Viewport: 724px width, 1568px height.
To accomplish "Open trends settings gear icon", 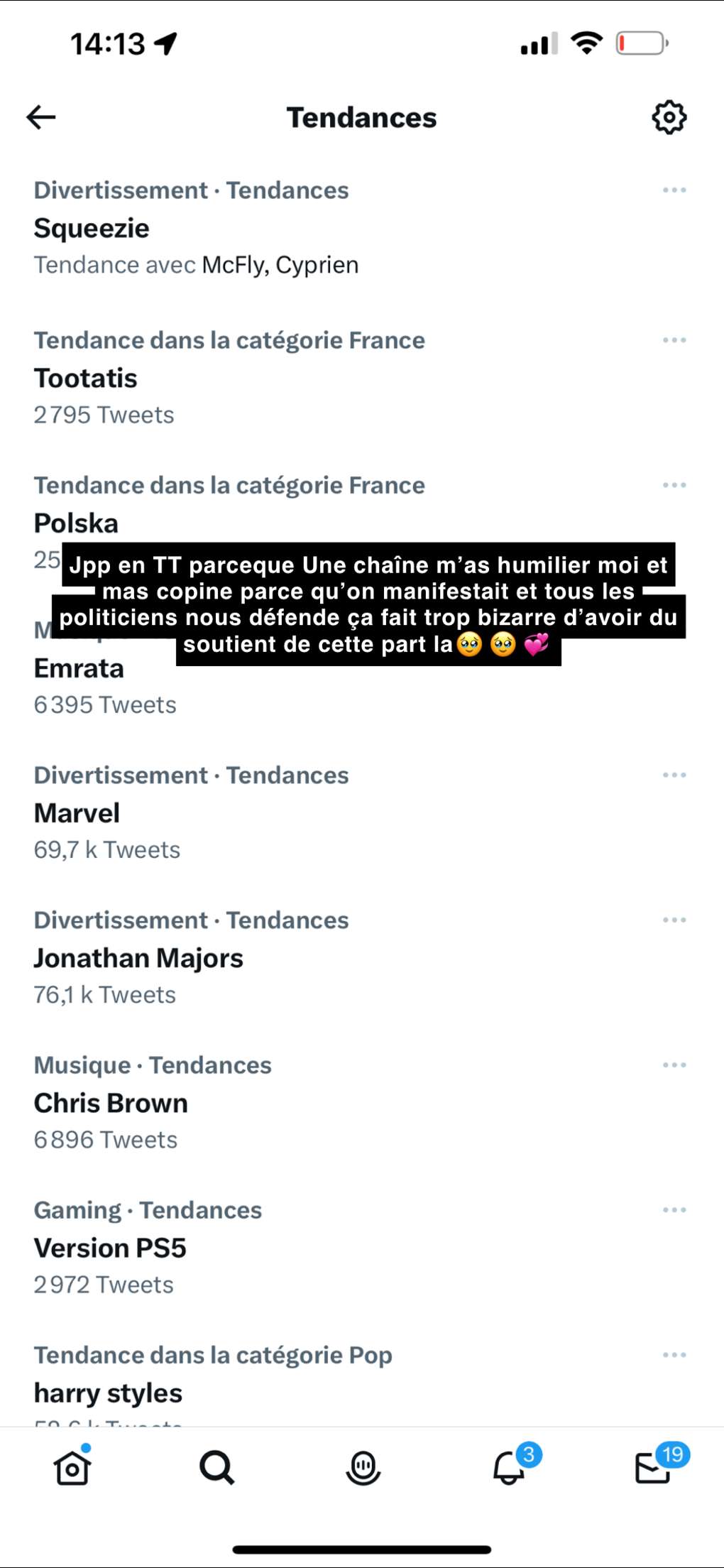I will point(669,117).
